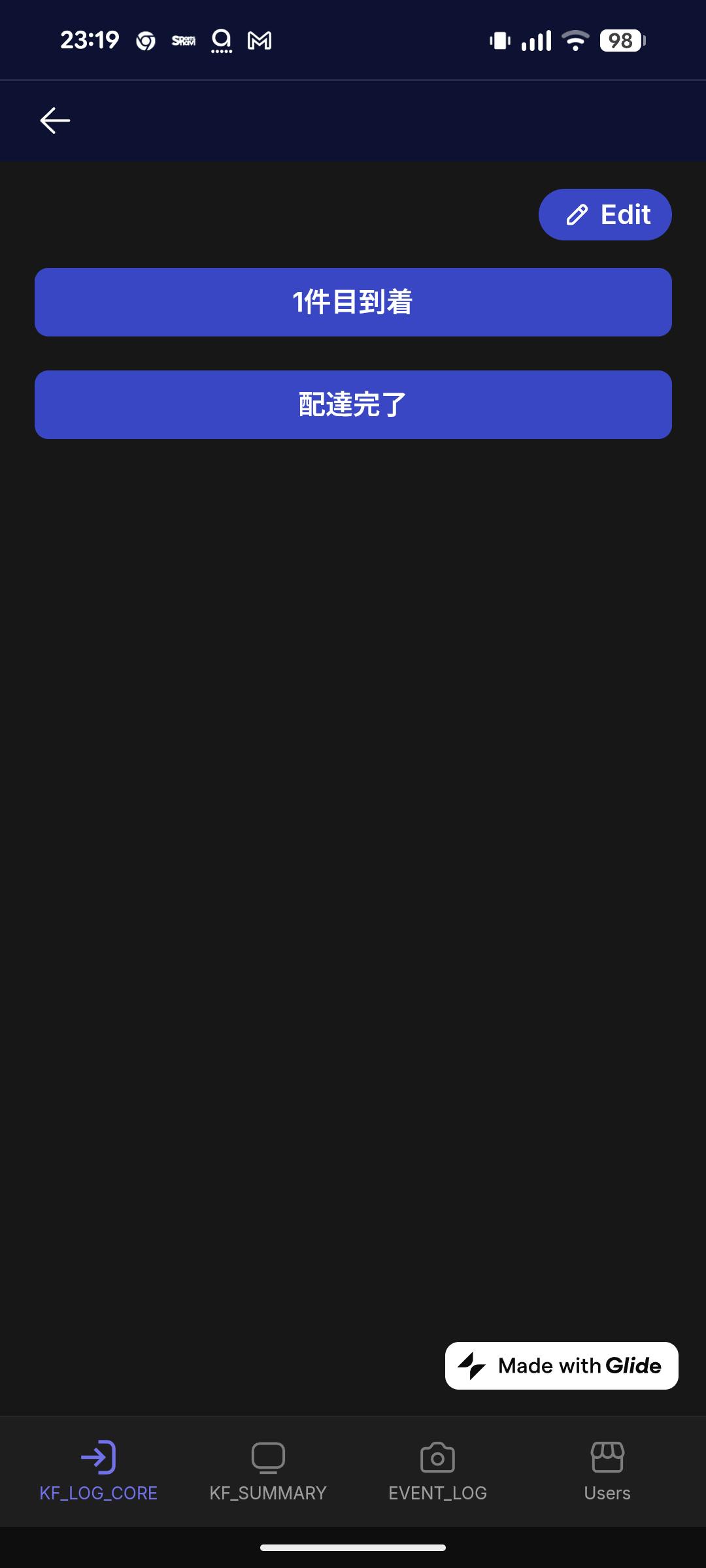Open the Made with Glide badge
This screenshot has width=706, height=1568.
561,1365
